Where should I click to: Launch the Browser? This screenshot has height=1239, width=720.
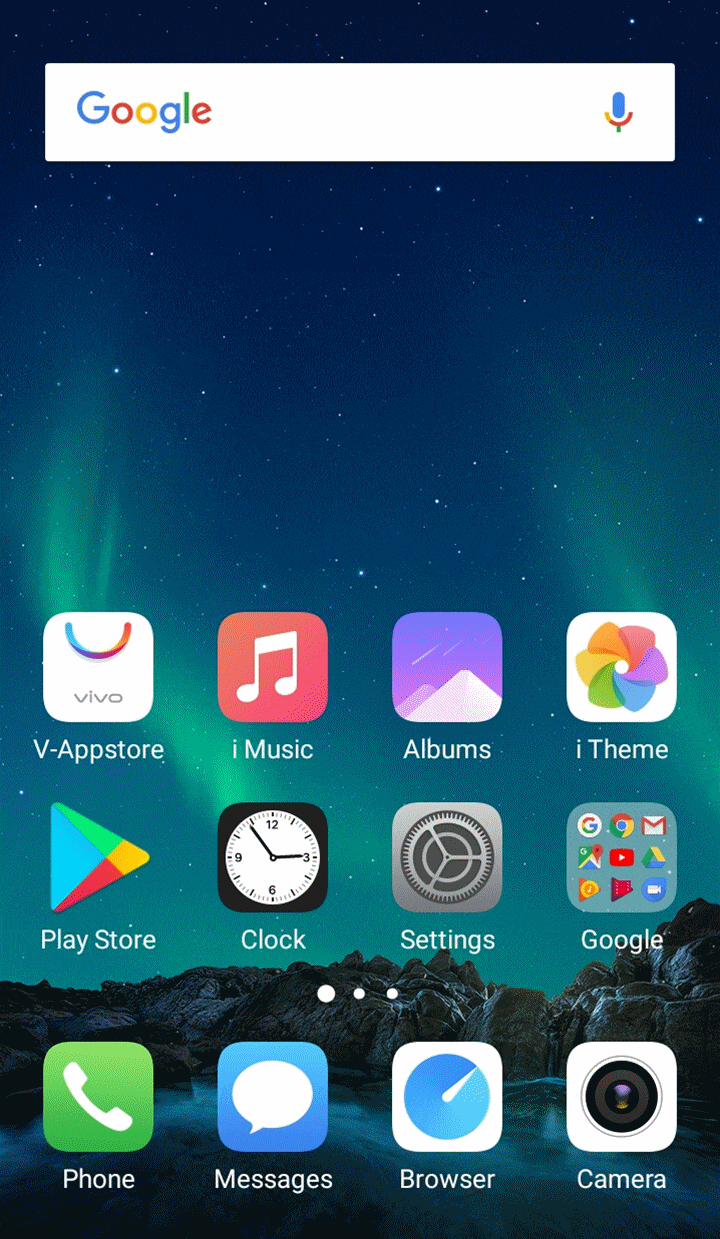[x=447, y=1097]
